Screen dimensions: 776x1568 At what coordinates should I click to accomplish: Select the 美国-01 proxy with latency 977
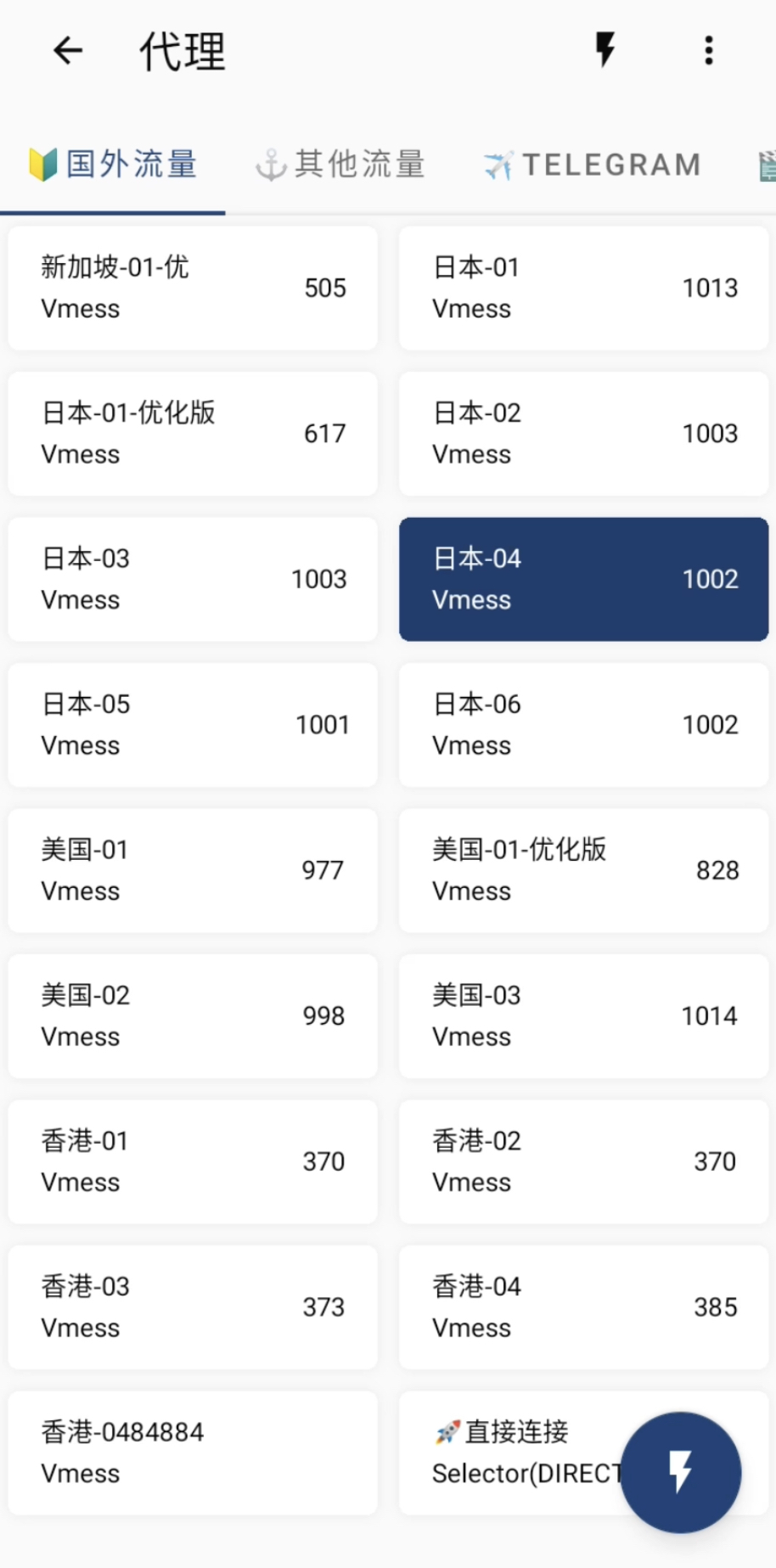(x=193, y=870)
